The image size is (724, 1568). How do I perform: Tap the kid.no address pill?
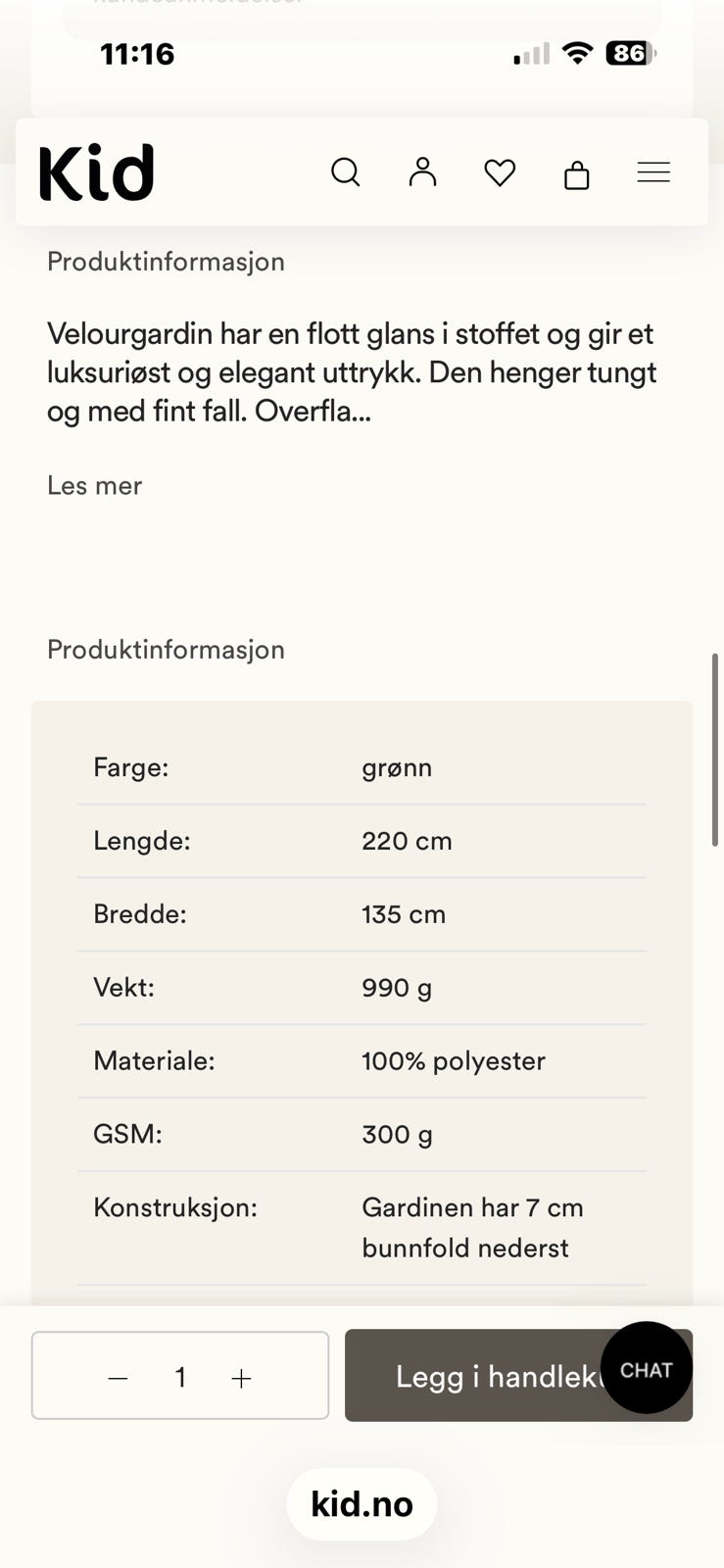(x=362, y=1504)
